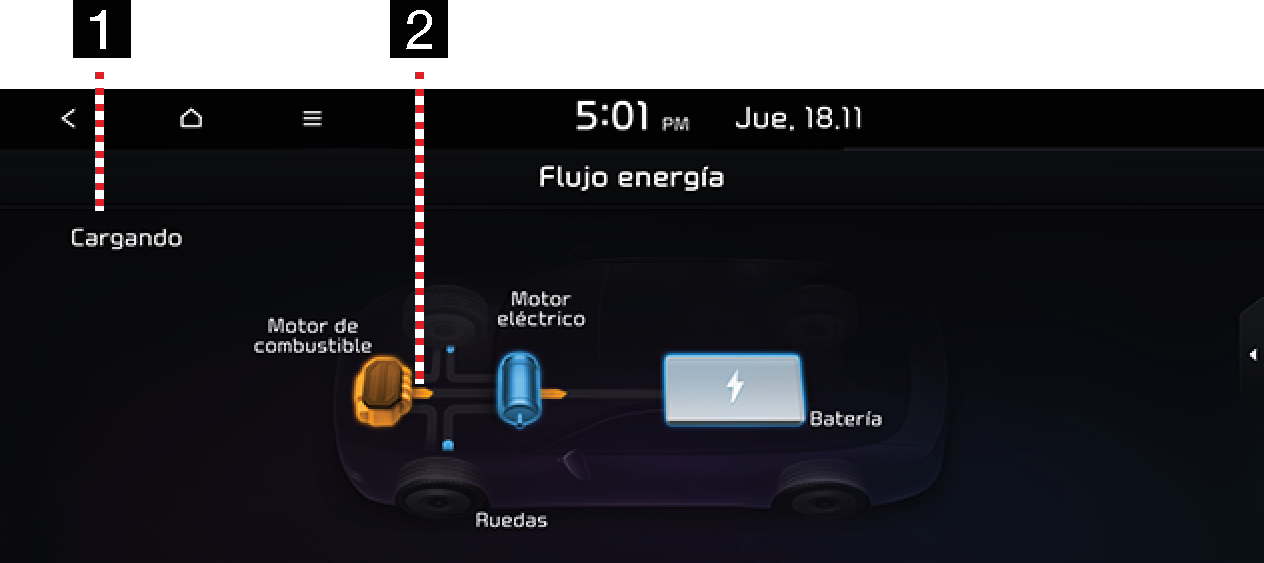Open the home screen icon
This screenshot has width=1264, height=563.
pos(191,118)
